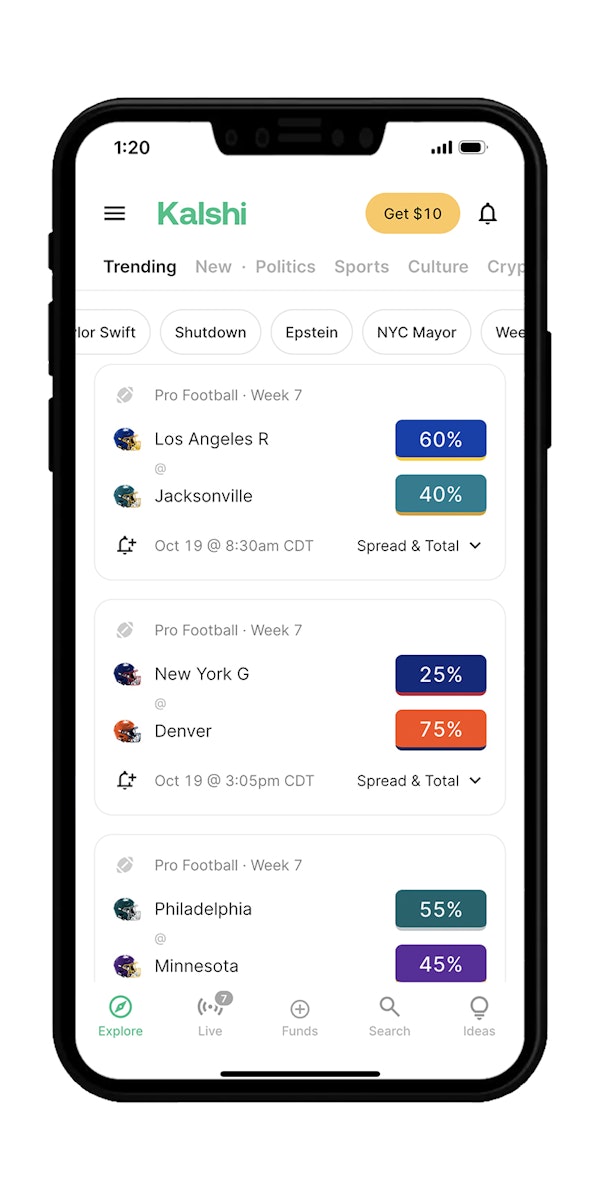The width and height of the screenshot is (600, 1200).
Task: Select the Shutdown topic chip
Action: (x=210, y=332)
